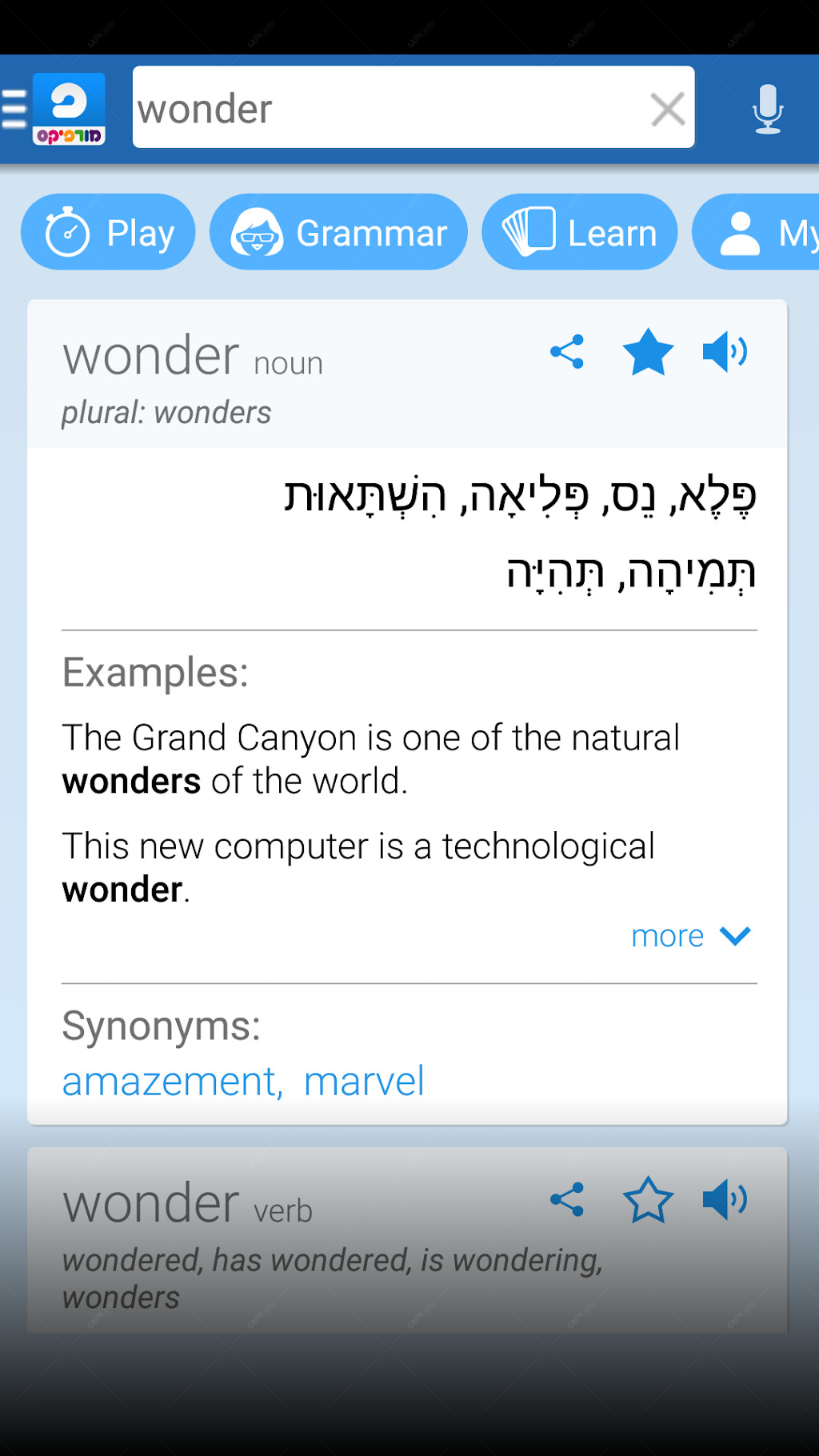Share the noun entry for wonder
This screenshot has height=1456, width=819.
[x=567, y=352]
